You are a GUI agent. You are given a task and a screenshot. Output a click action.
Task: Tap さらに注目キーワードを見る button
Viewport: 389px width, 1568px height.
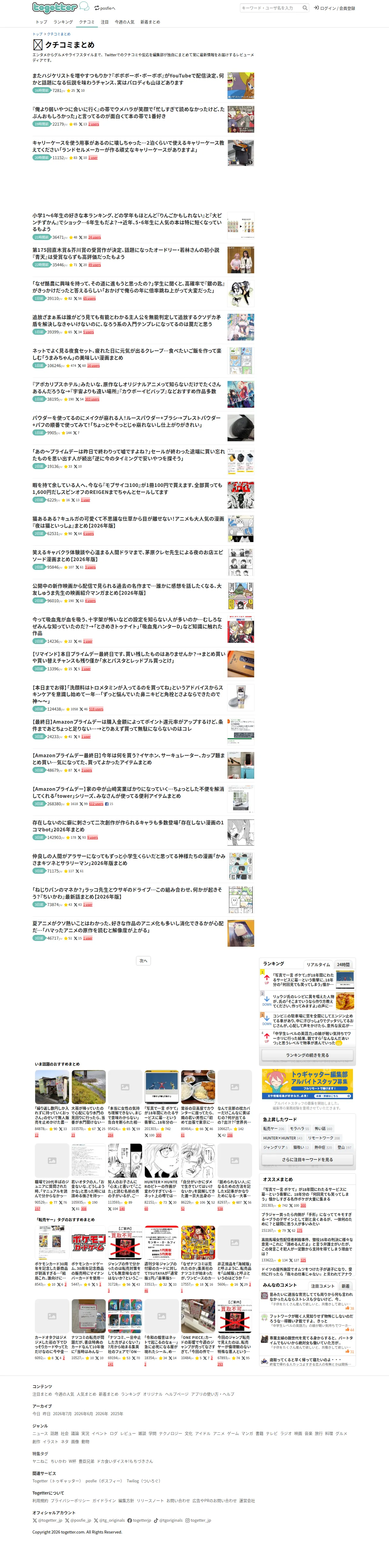click(x=307, y=1159)
